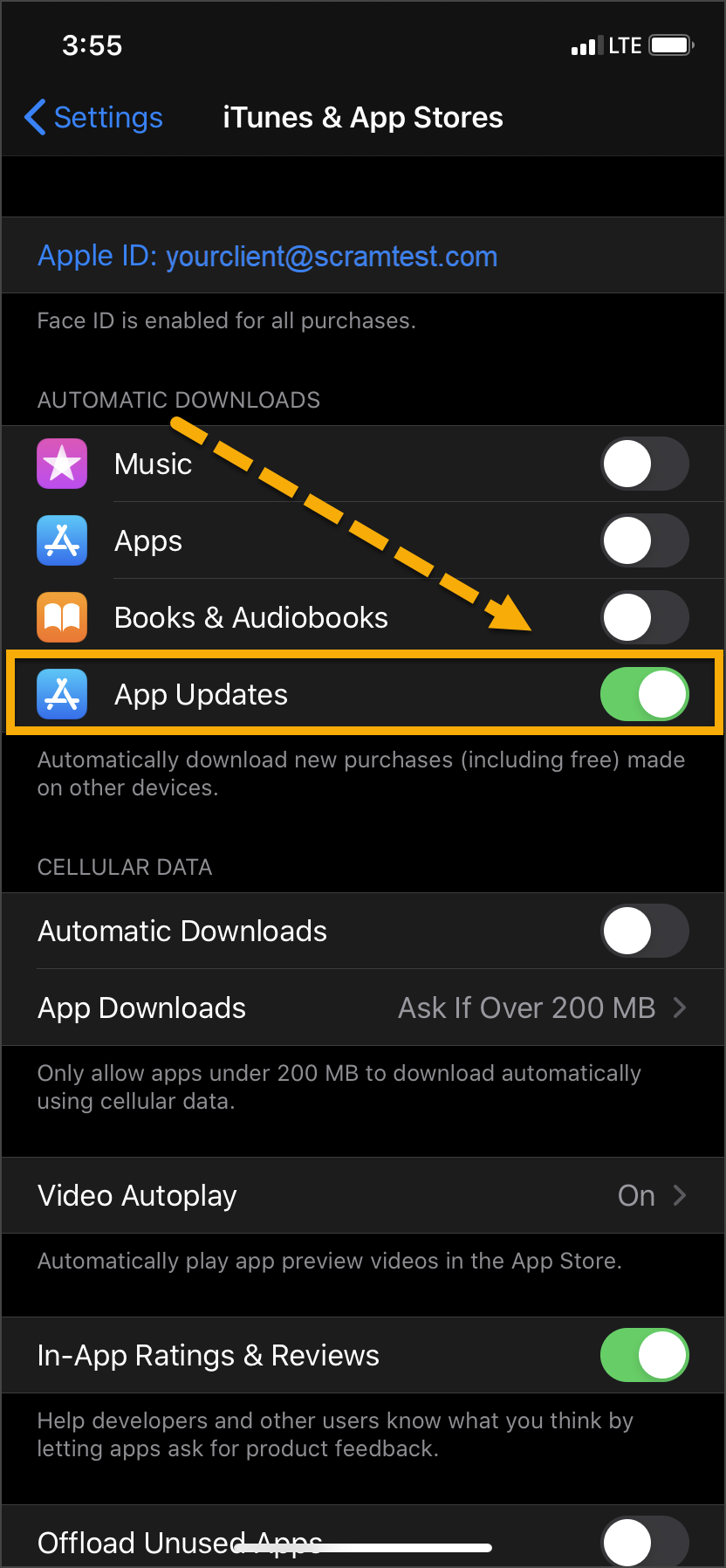
Task: Toggle Offload Unused Apps on
Action: pos(644,1542)
